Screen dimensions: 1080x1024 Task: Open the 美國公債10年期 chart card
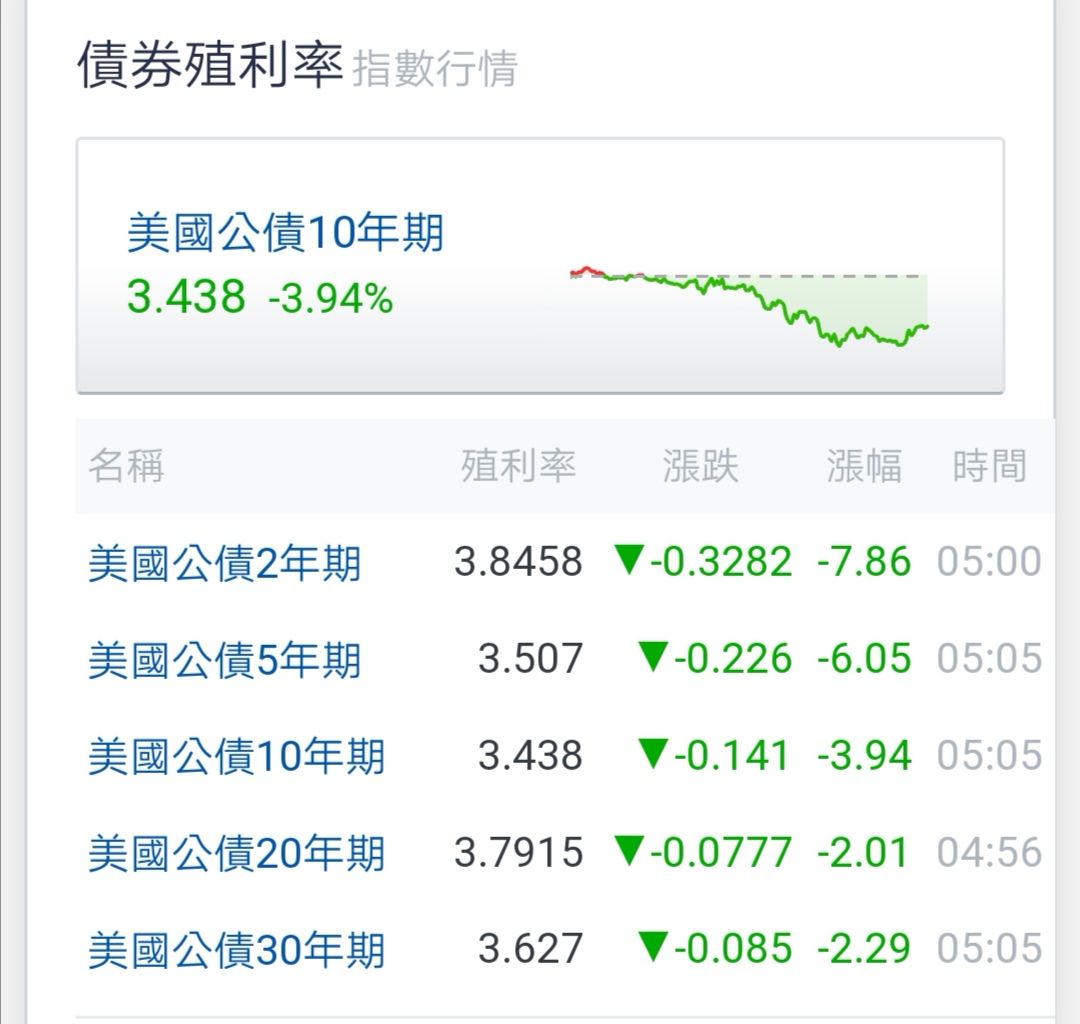coord(540,265)
